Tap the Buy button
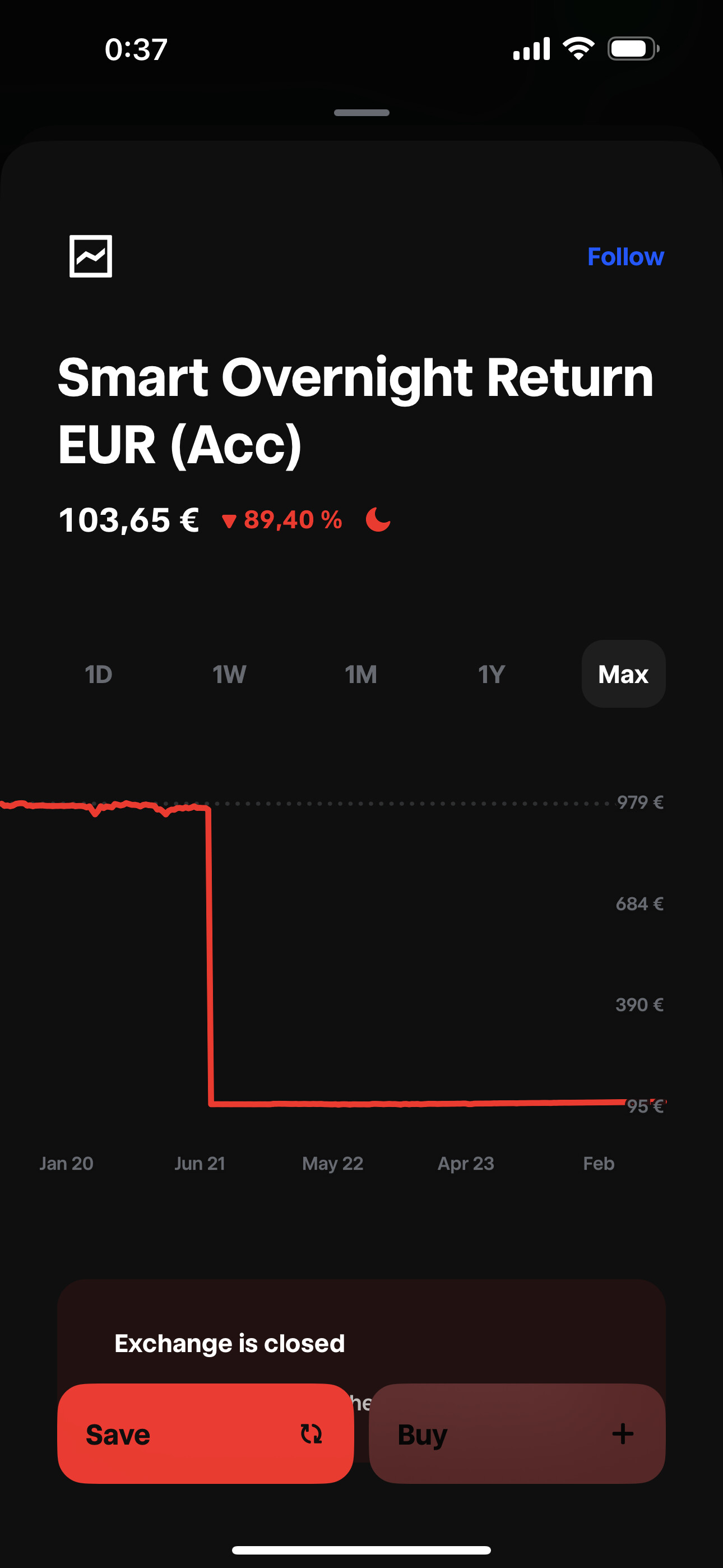Viewport: 723px width, 1568px height. pyautogui.click(x=517, y=1433)
